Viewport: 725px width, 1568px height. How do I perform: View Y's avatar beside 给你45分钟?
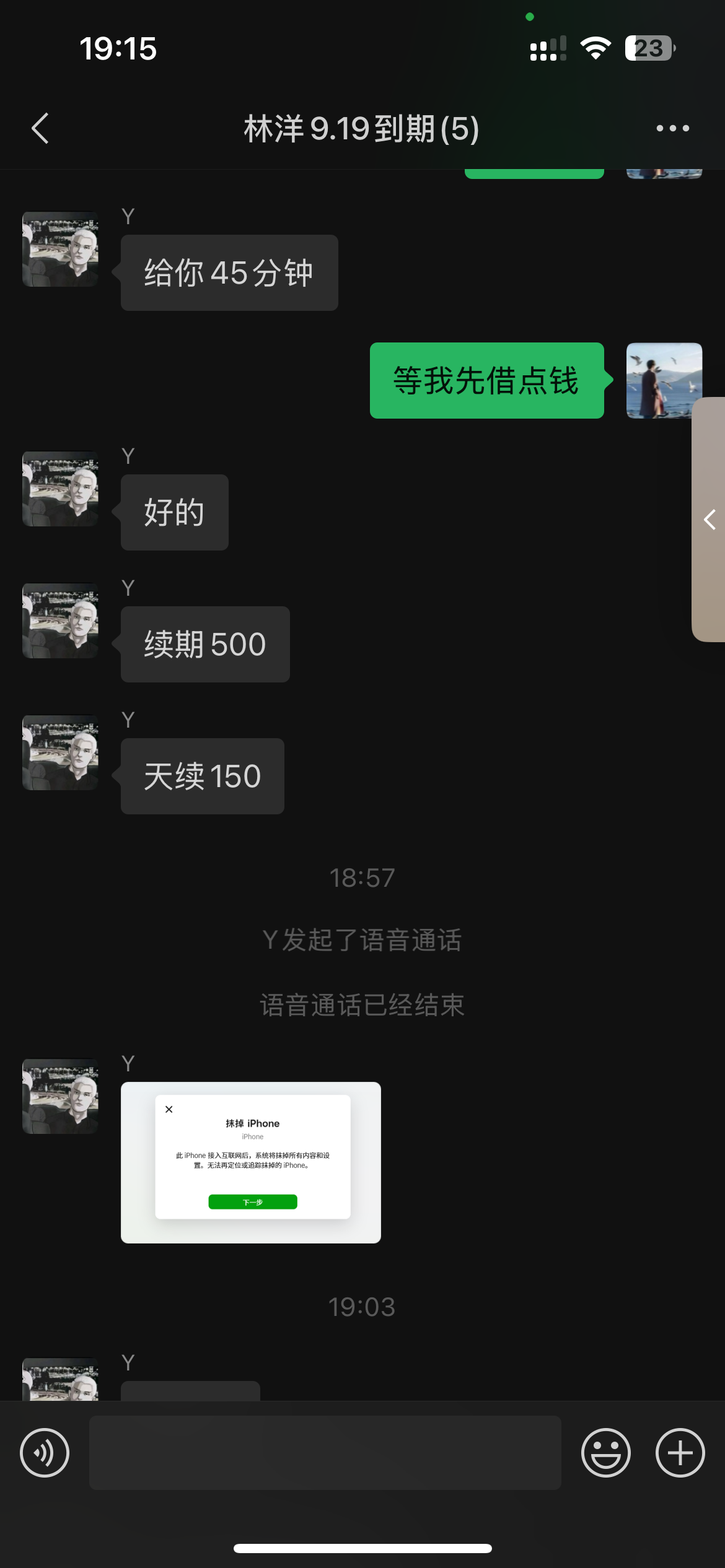(x=61, y=250)
